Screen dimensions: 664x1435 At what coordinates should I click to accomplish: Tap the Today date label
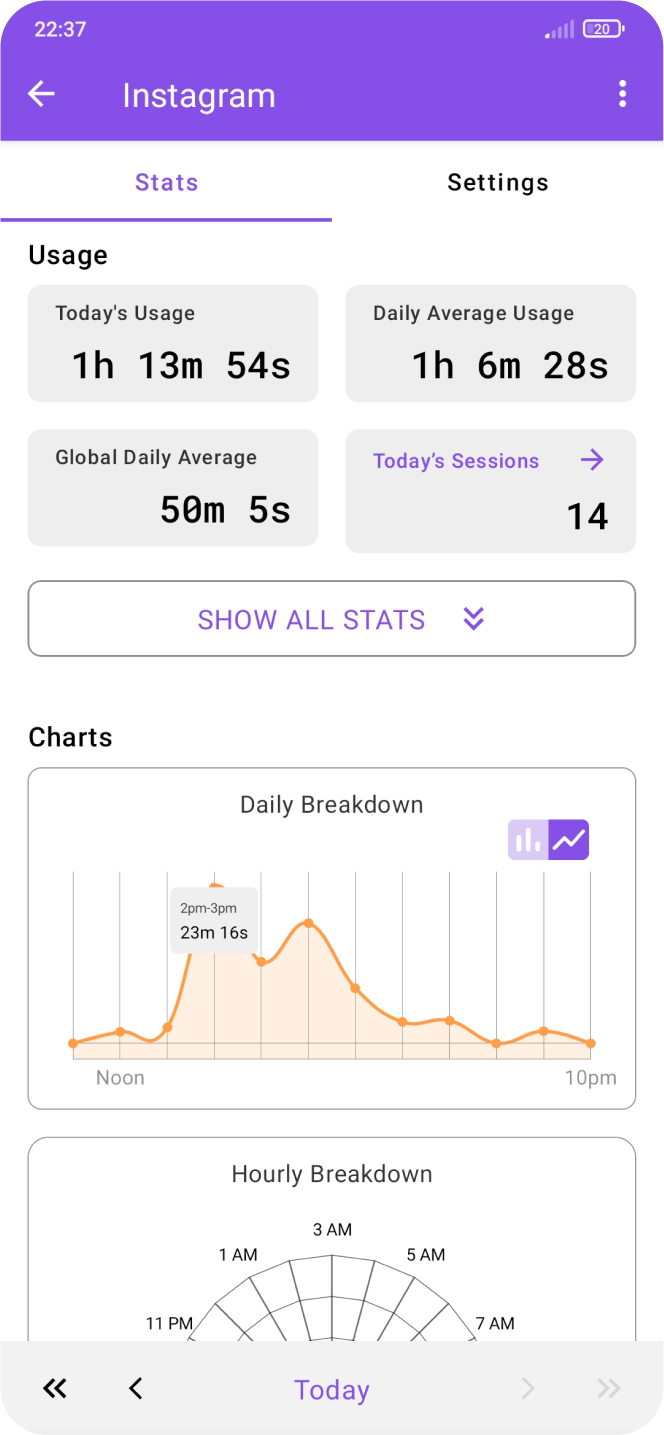332,1390
